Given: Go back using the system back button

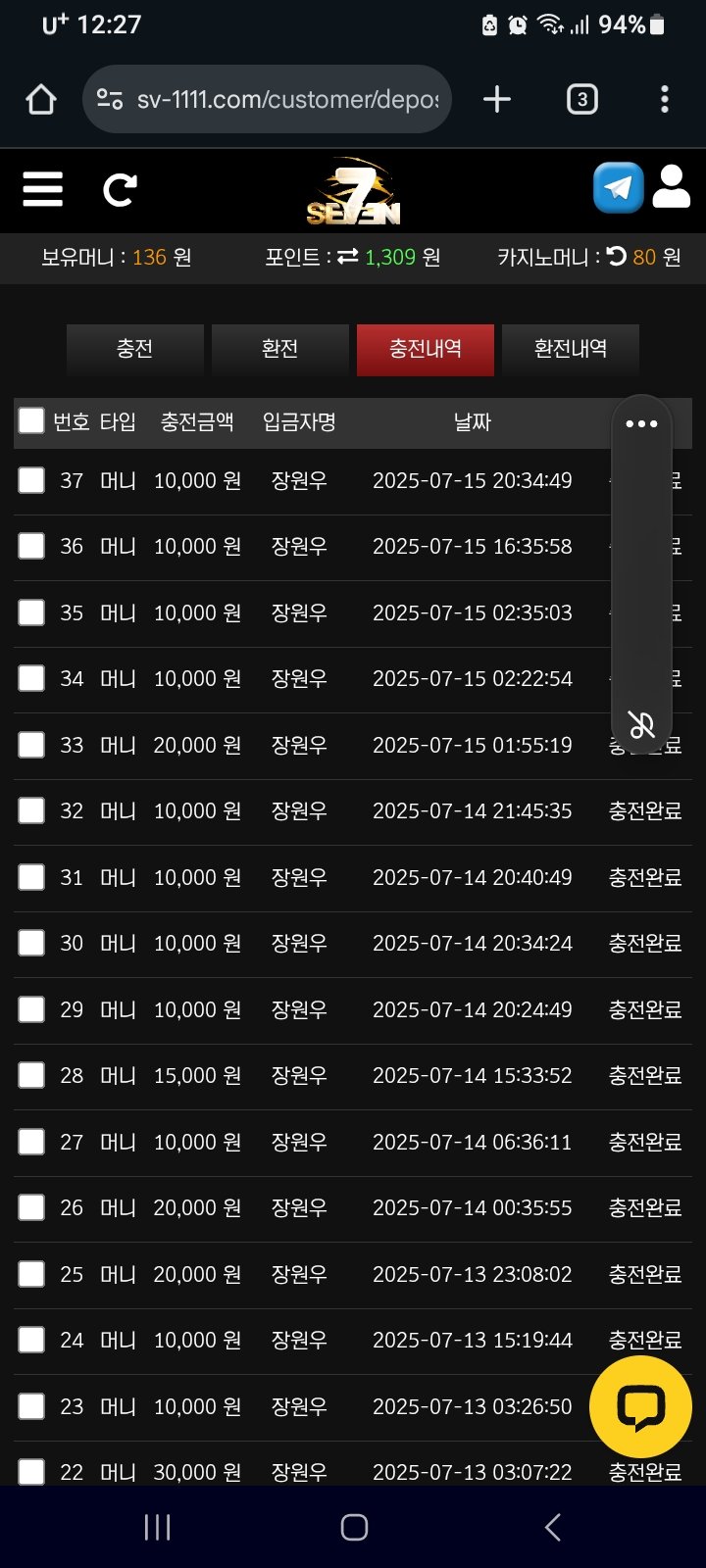Looking at the screenshot, I should coord(553,1527).
